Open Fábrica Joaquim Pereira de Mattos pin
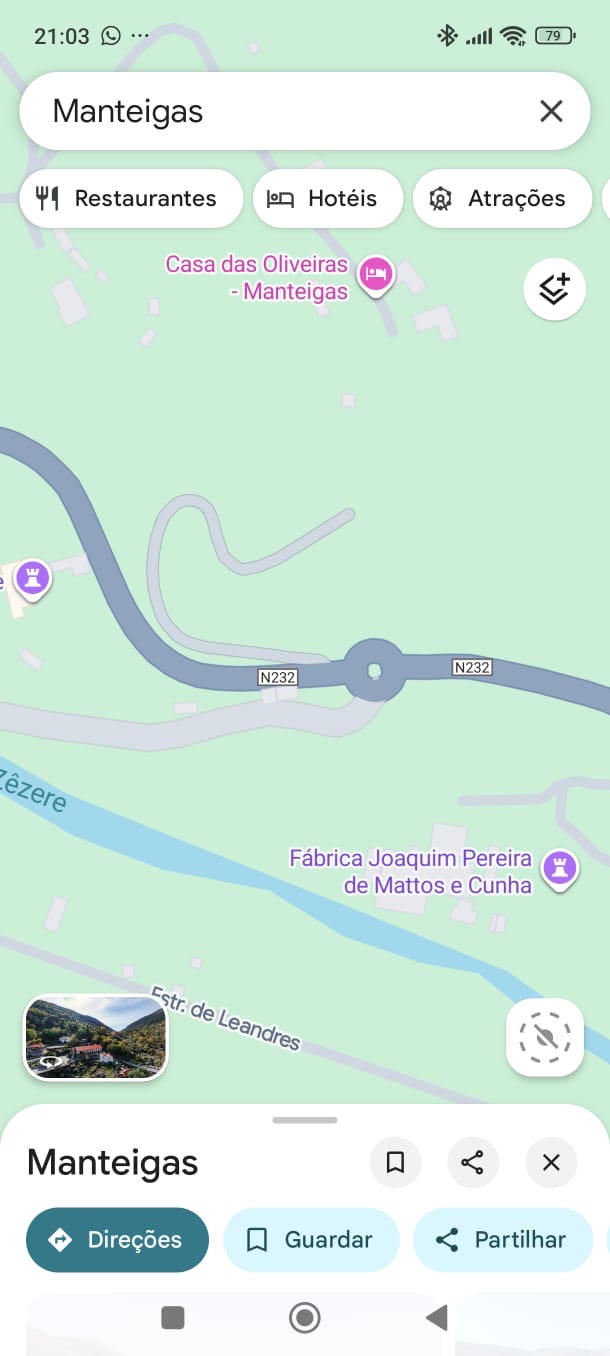 559,867
